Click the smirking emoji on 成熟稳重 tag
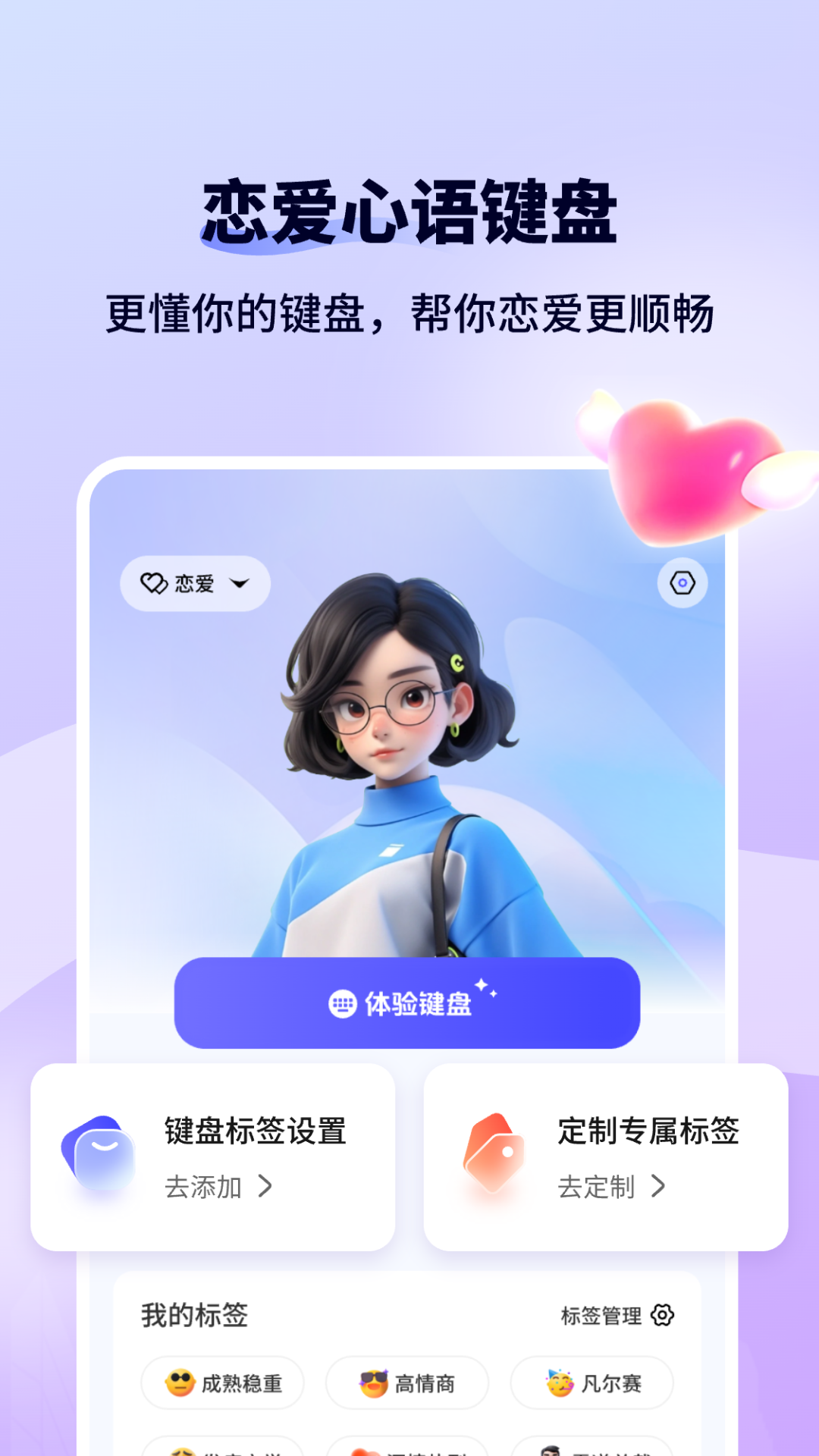Screen dimensions: 819x1456 coord(181,1382)
